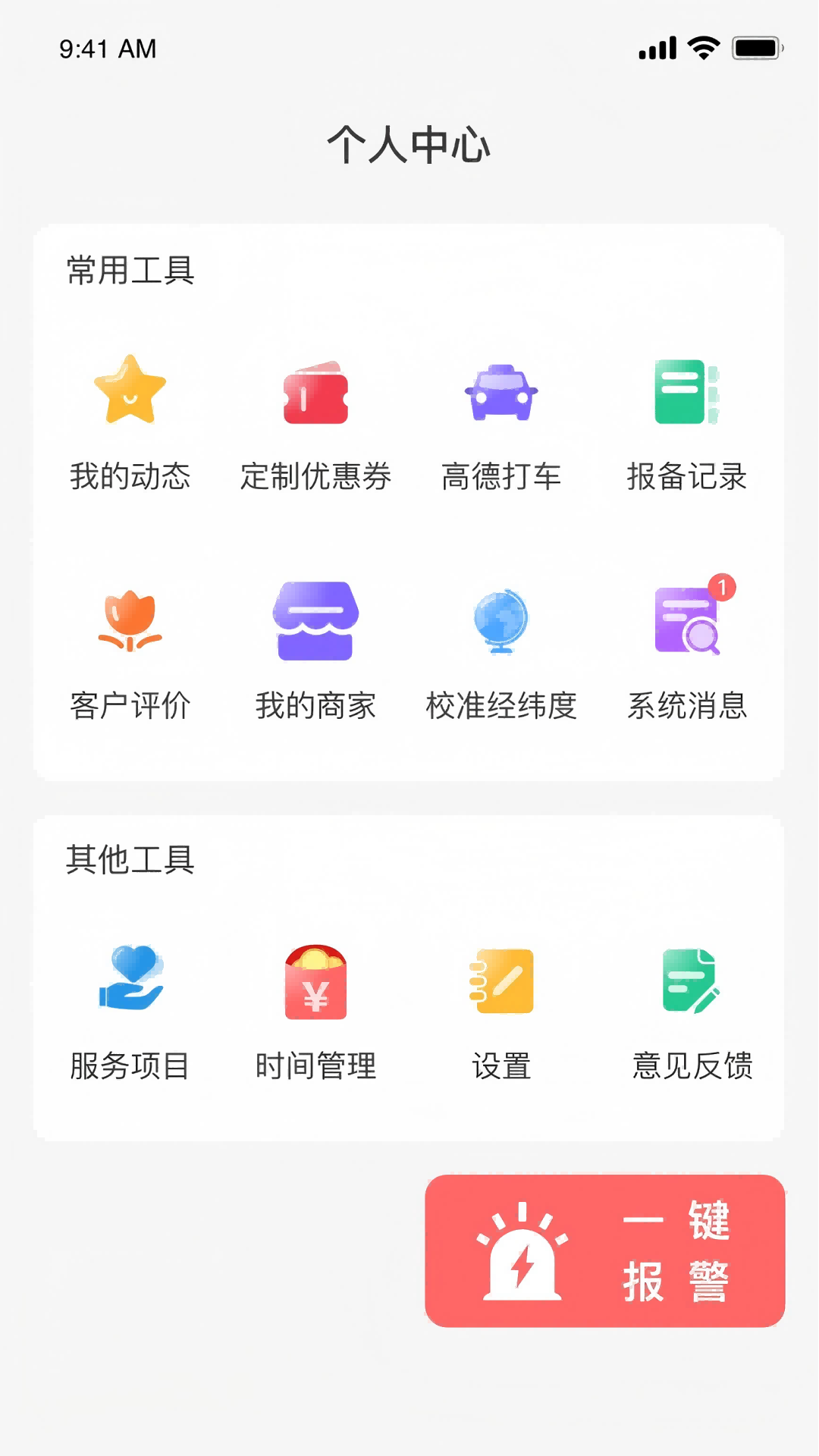Select 时间管理 red envelope icon
The height and width of the screenshot is (1456, 819).
pos(315,982)
